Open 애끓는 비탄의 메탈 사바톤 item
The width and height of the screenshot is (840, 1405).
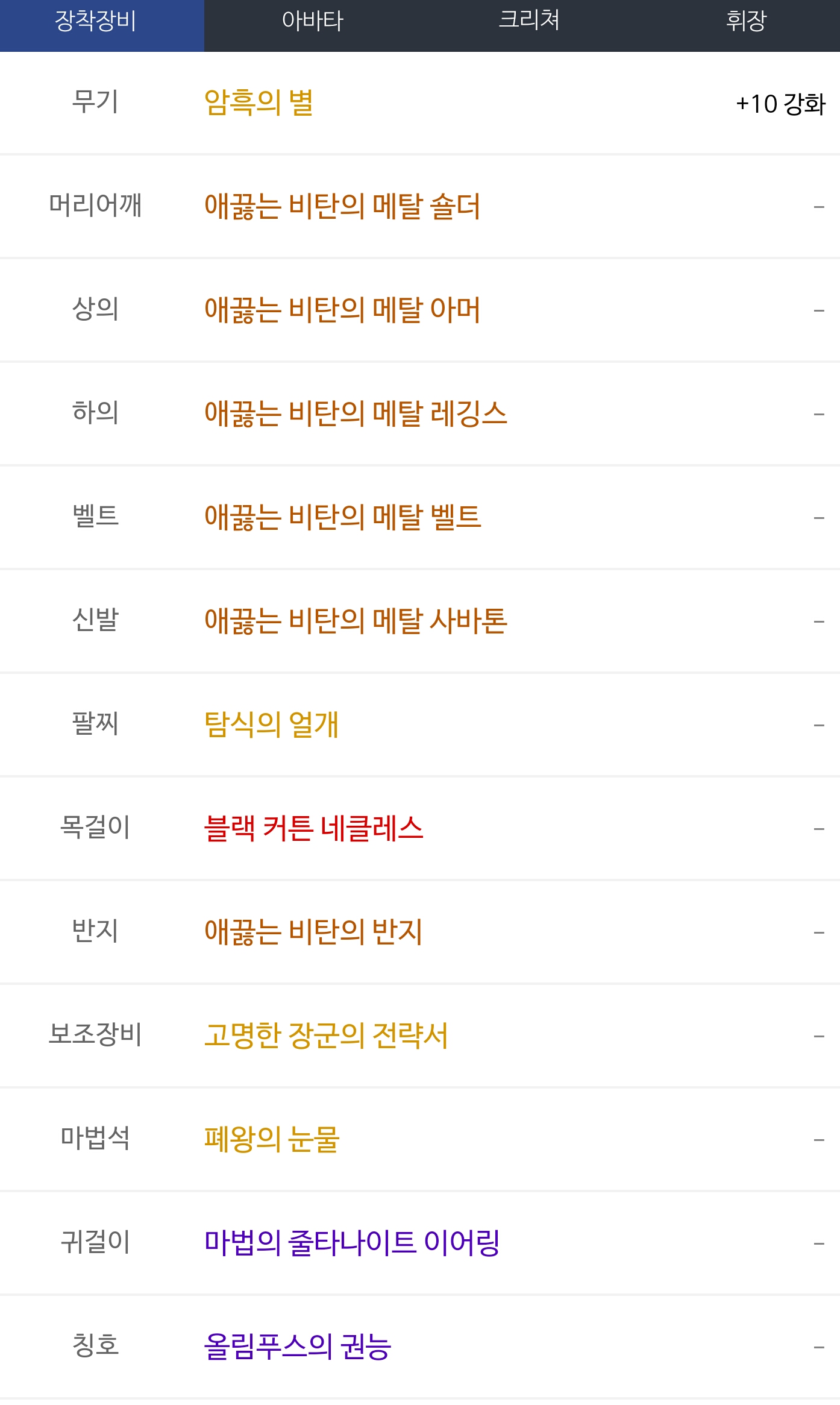[x=356, y=621]
